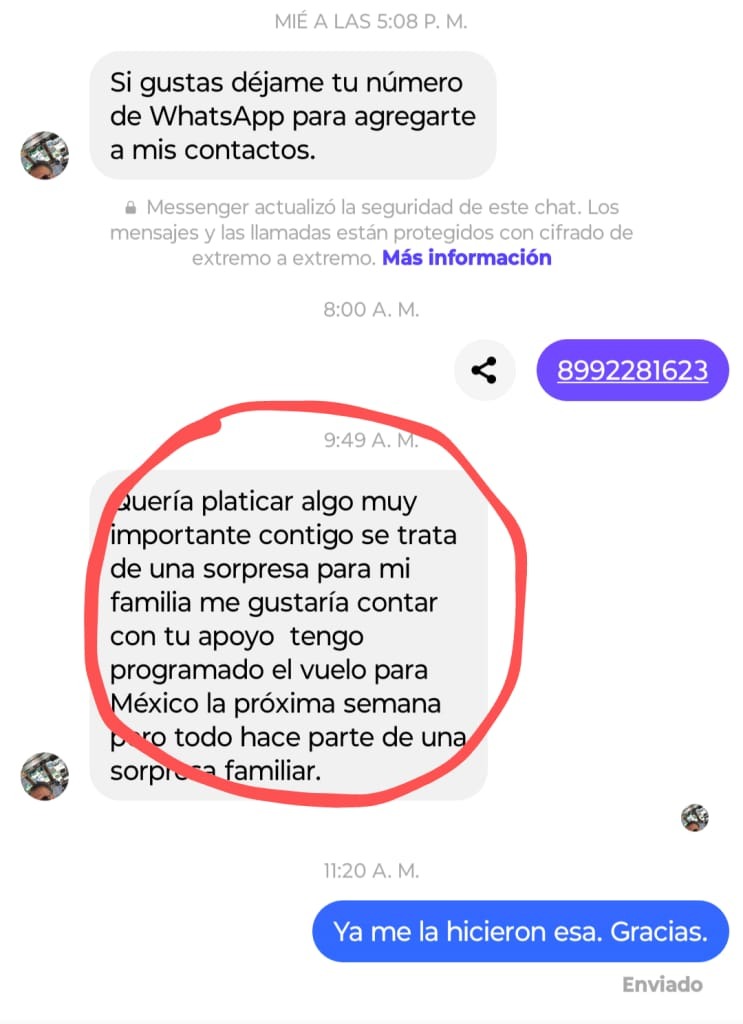Open the 8992281623 phone number link
The width and height of the screenshot is (743, 1024).
click(x=632, y=371)
